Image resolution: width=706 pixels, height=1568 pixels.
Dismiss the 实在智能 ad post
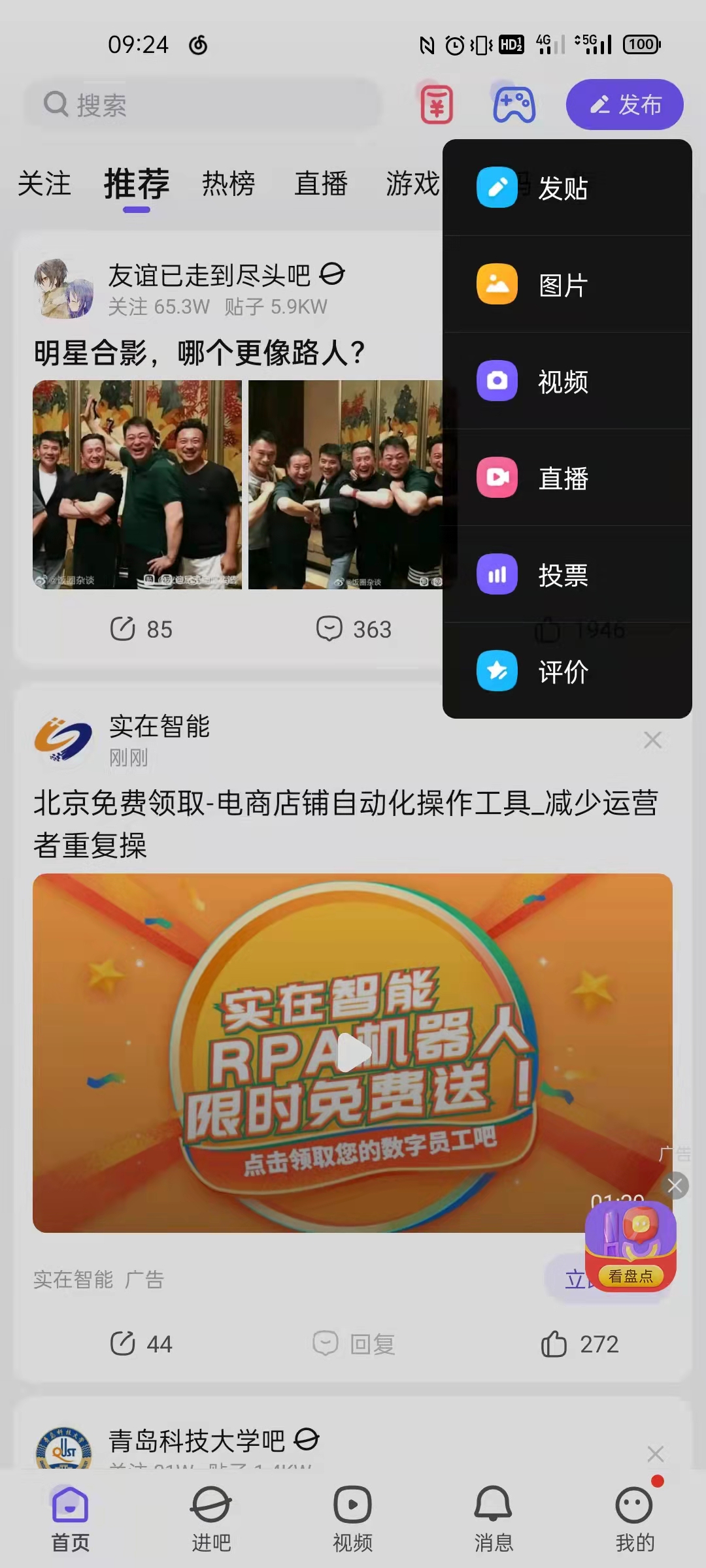point(652,740)
